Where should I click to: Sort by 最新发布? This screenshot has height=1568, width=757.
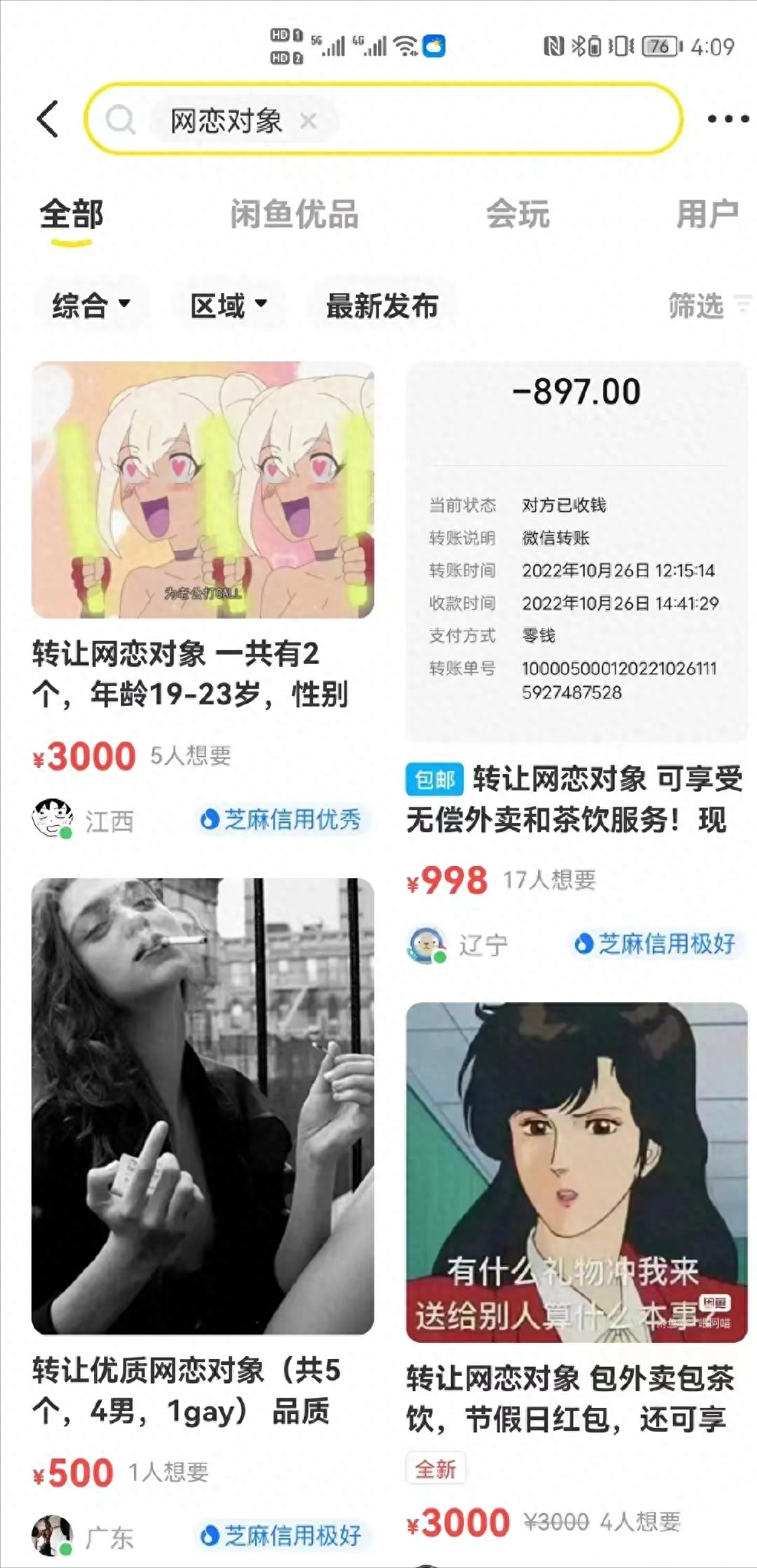tap(382, 306)
